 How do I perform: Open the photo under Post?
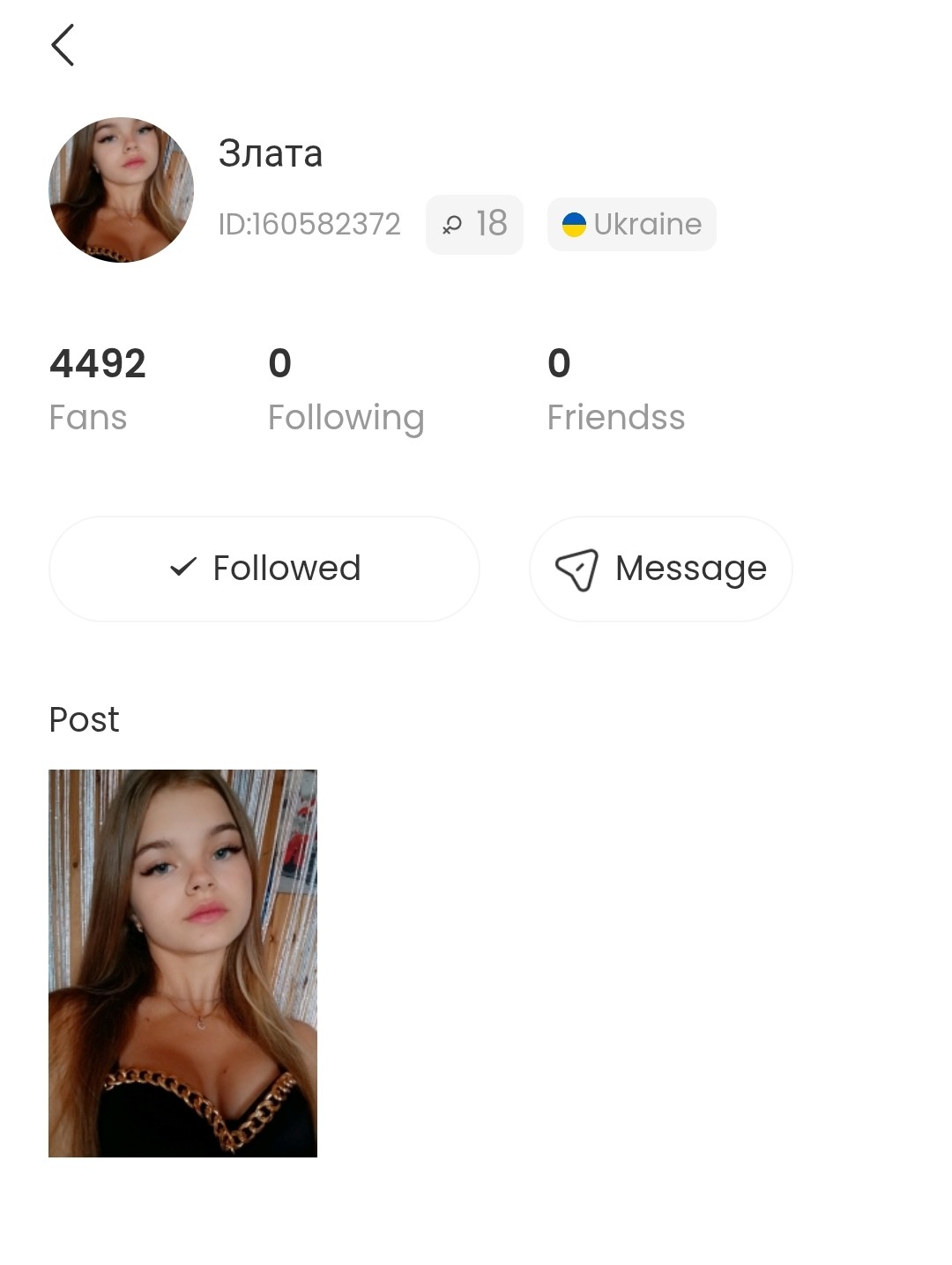[182, 963]
